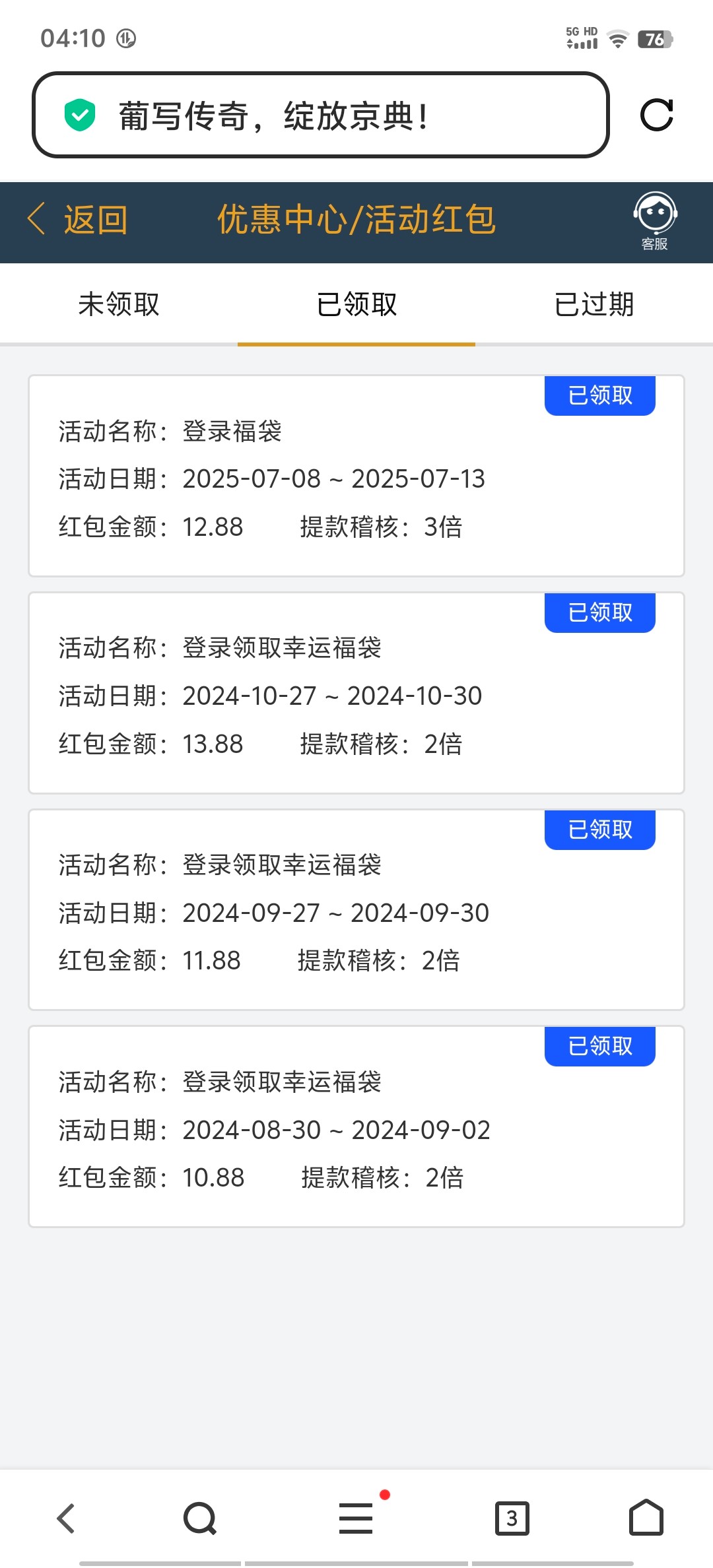Screen dimensions: 713x1568
Task: Tap the 客服 customer service icon
Action: pos(655,222)
